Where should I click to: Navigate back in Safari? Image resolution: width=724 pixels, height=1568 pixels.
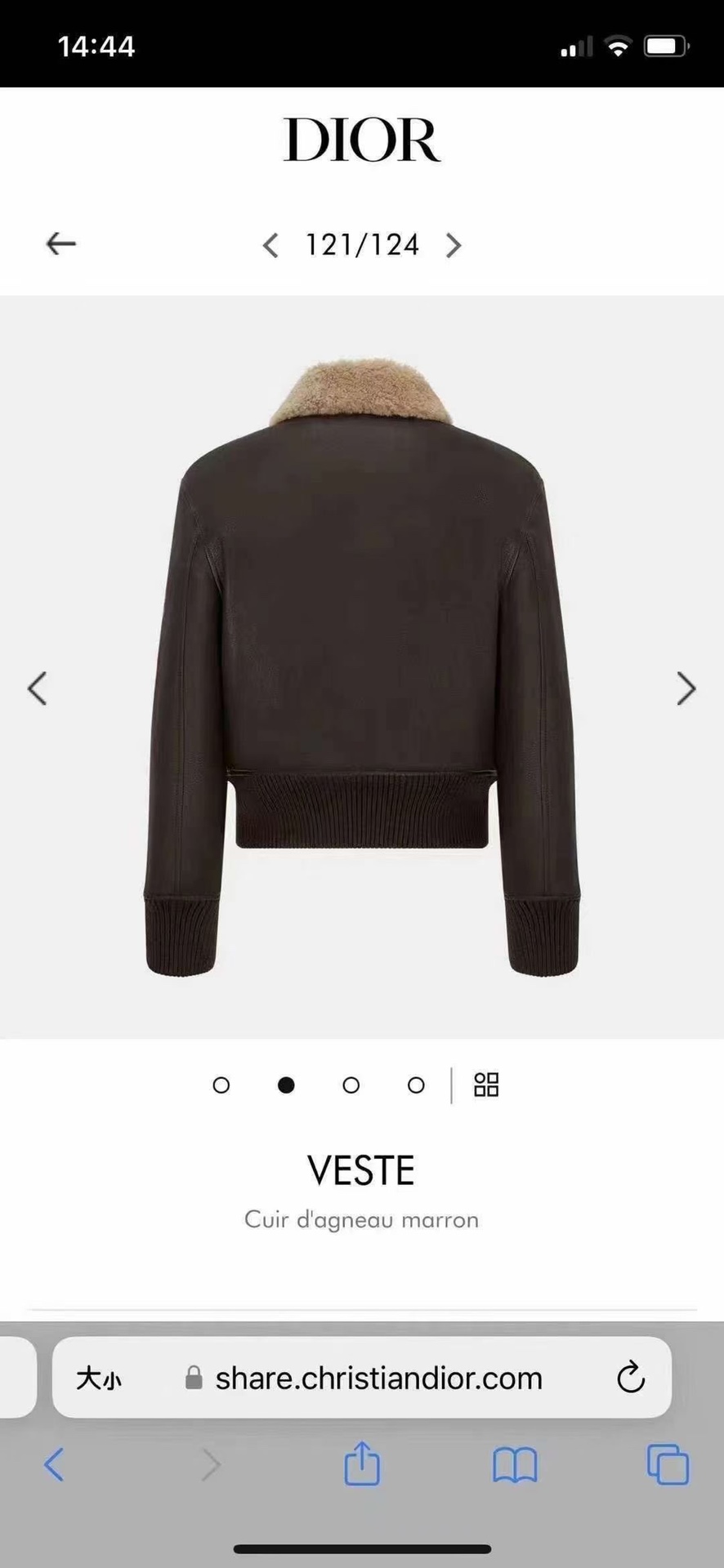54,1464
